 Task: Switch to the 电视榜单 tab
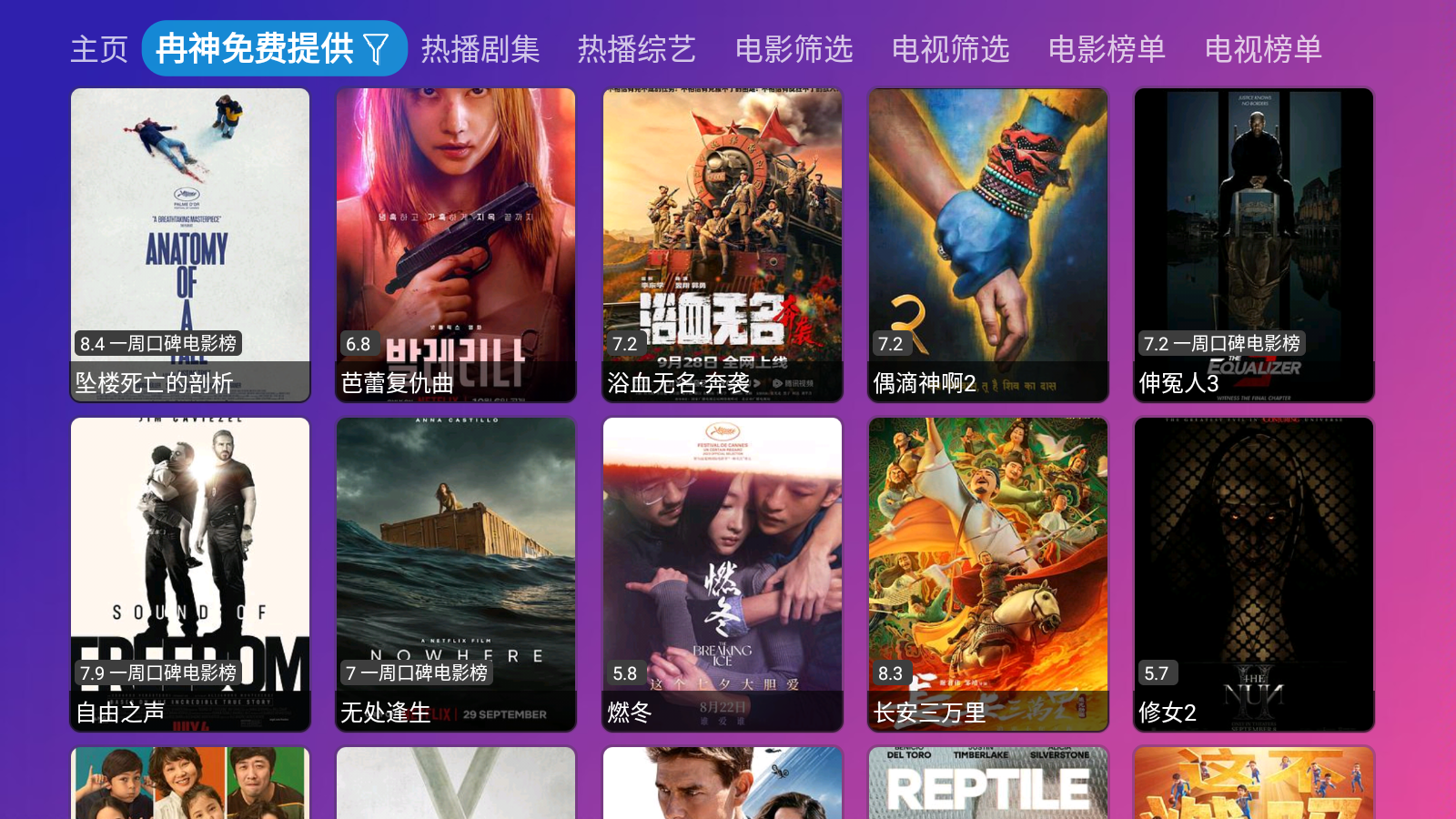click(1263, 49)
